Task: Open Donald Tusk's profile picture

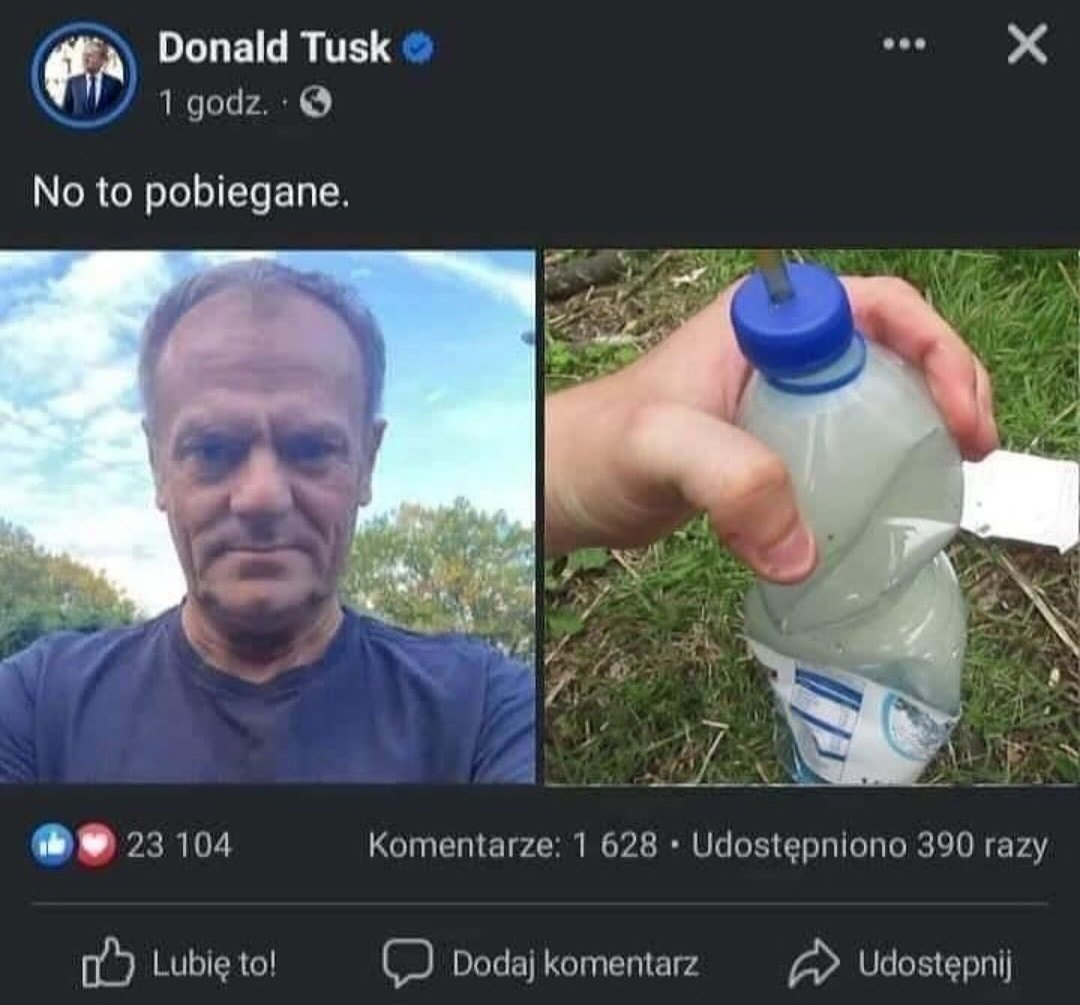Action: tap(84, 75)
